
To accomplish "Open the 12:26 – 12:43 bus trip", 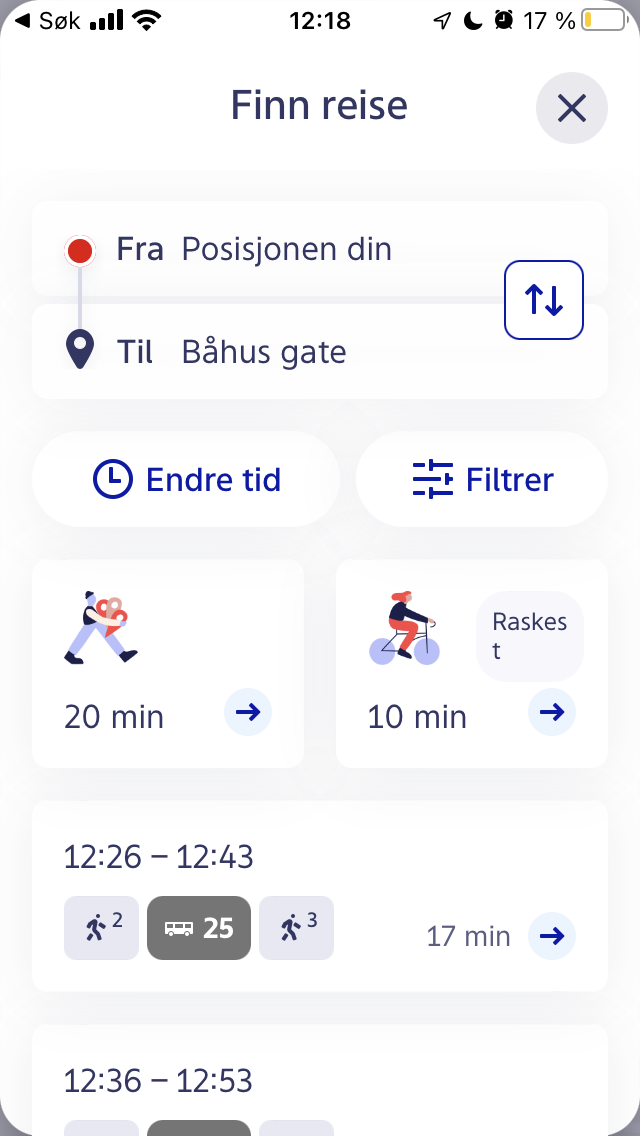I will 320,896.
